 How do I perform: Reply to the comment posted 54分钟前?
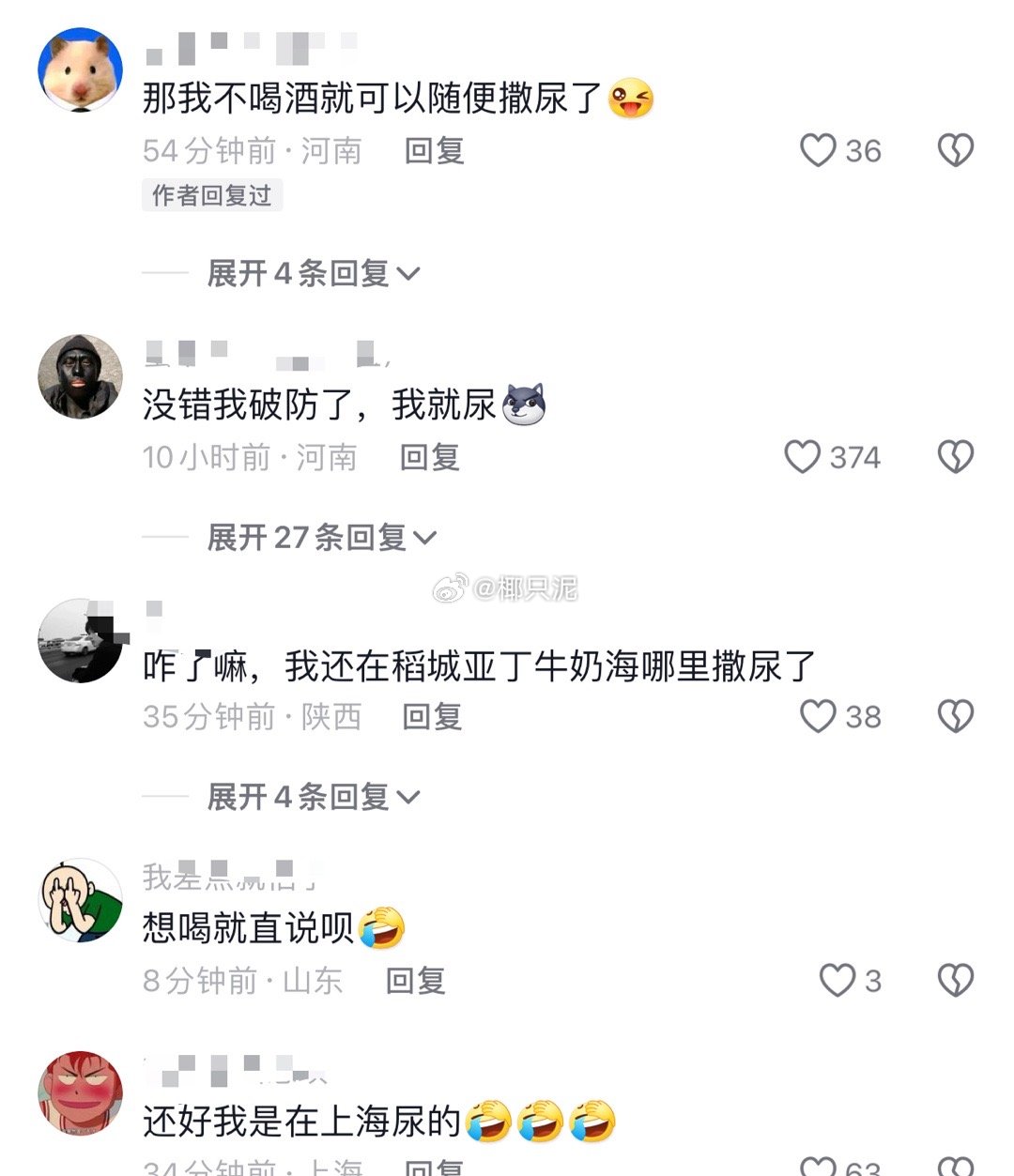click(434, 150)
